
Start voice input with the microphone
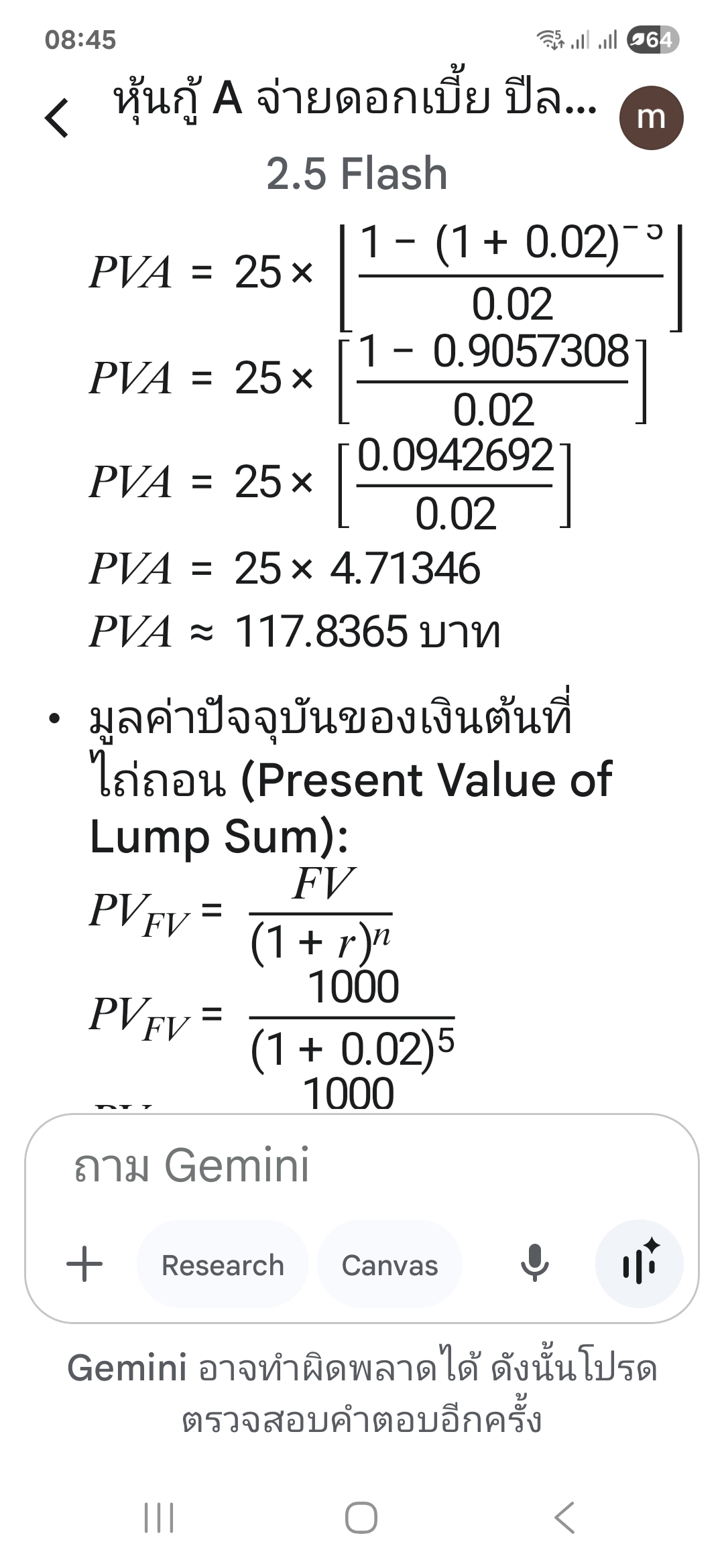[x=534, y=1264]
